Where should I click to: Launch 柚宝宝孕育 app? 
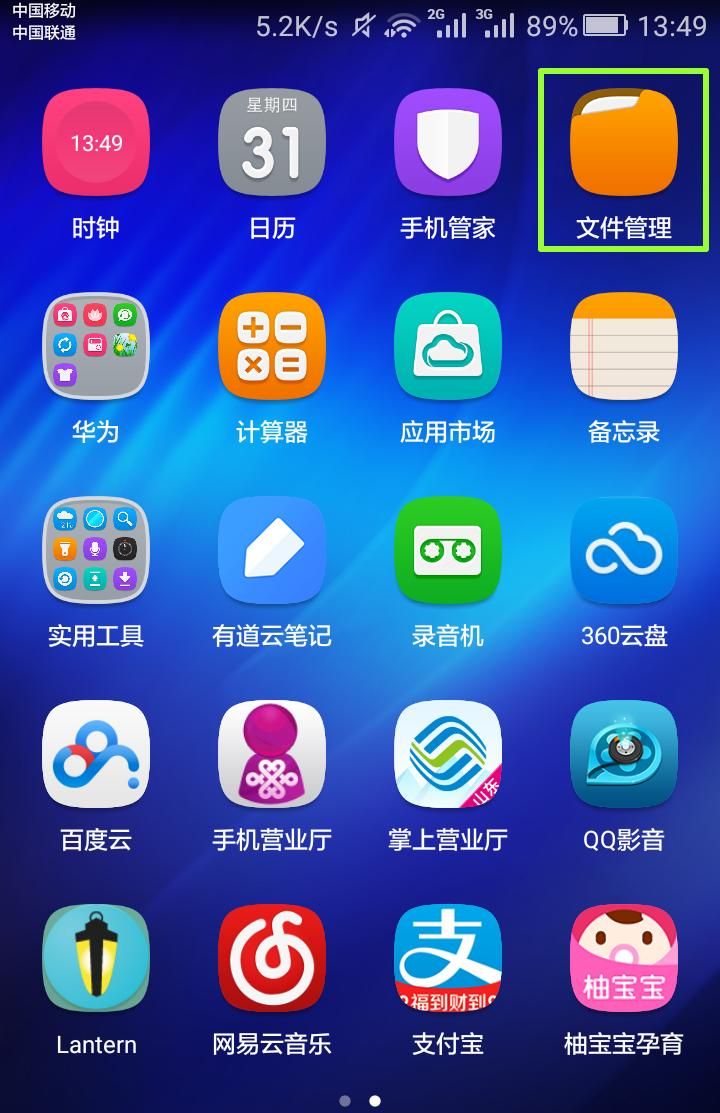[x=624, y=959]
